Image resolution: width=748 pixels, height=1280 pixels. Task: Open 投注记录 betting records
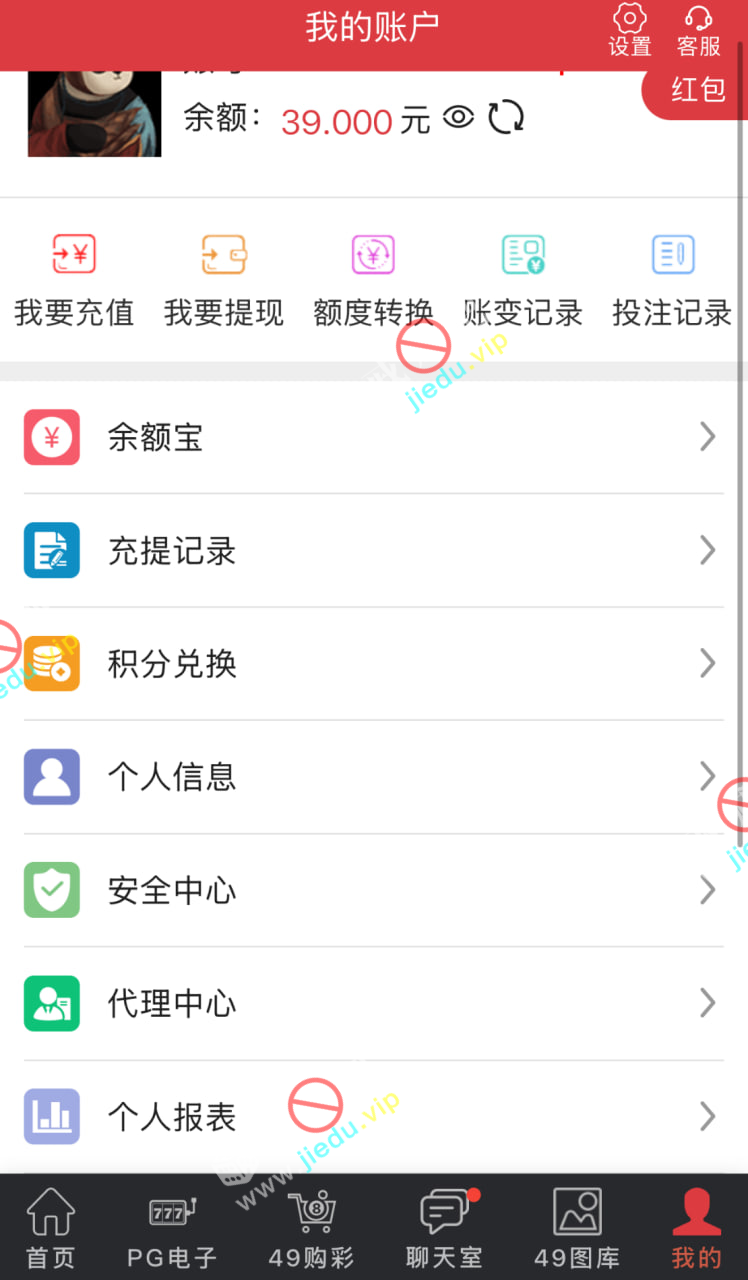[x=672, y=280]
